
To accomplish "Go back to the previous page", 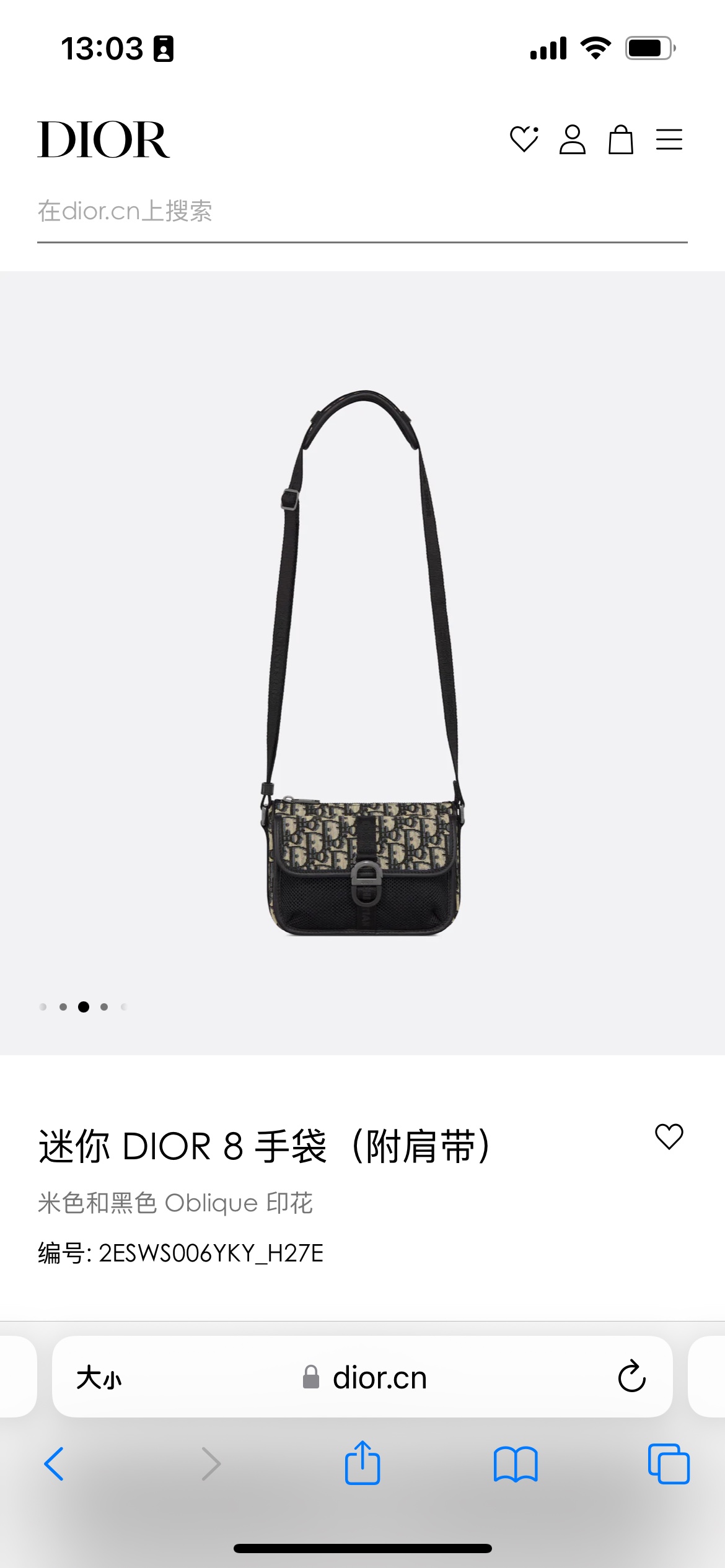I will (55, 1464).
